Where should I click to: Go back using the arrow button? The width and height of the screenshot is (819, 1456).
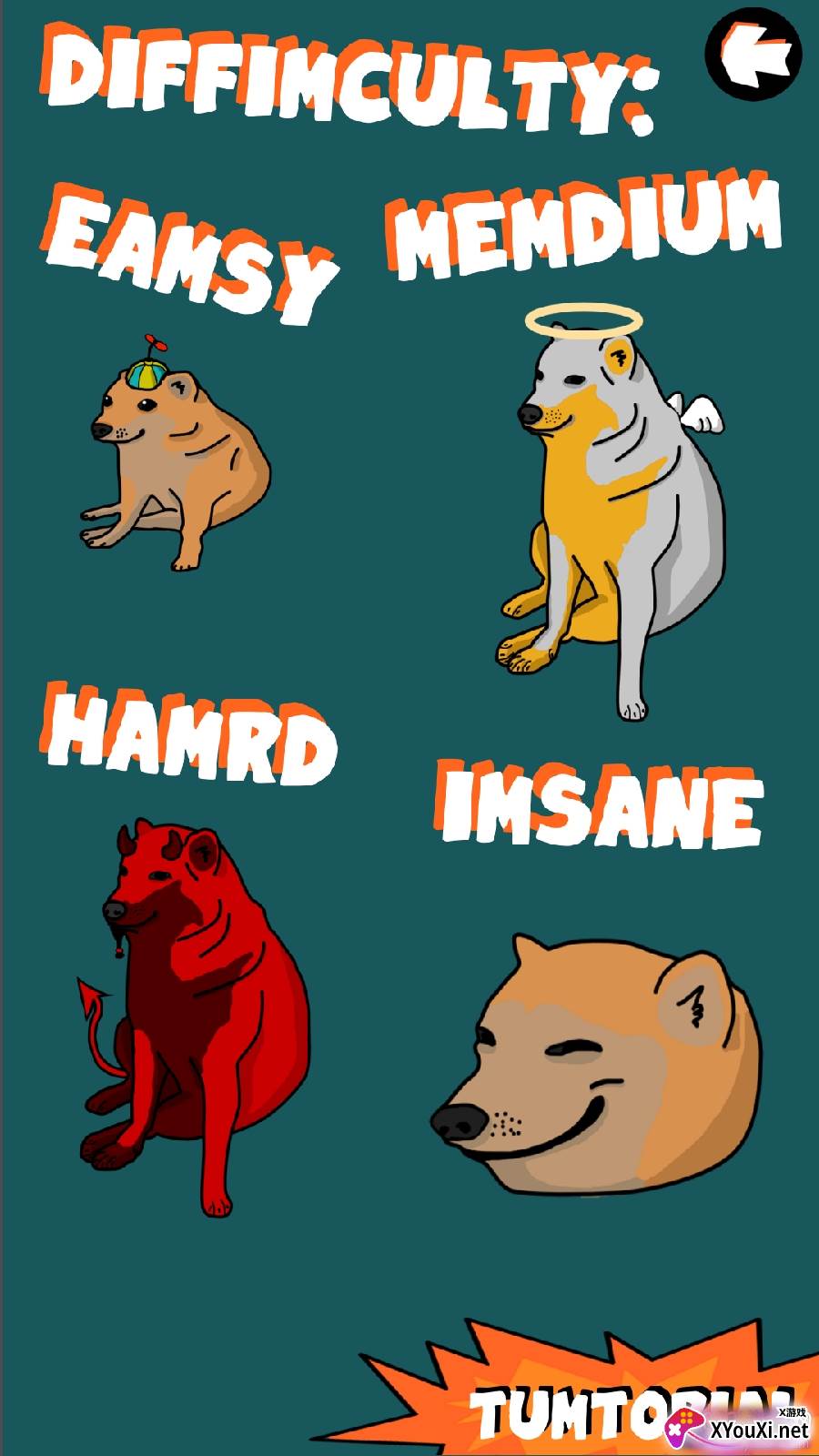click(x=753, y=53)
